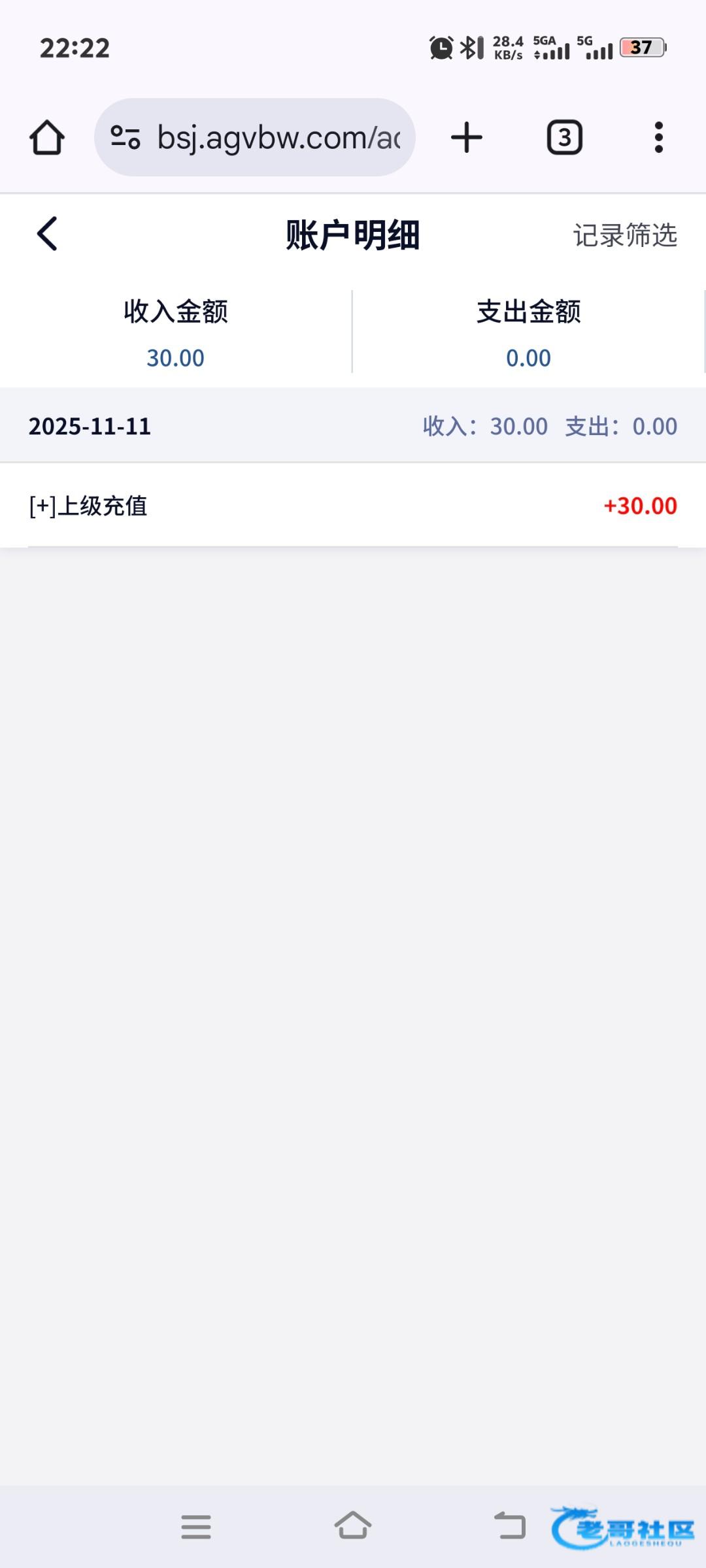706x1568 pixels.
Task: Focus the bsj.agvbw.com address bar
Action: point(278,138)
